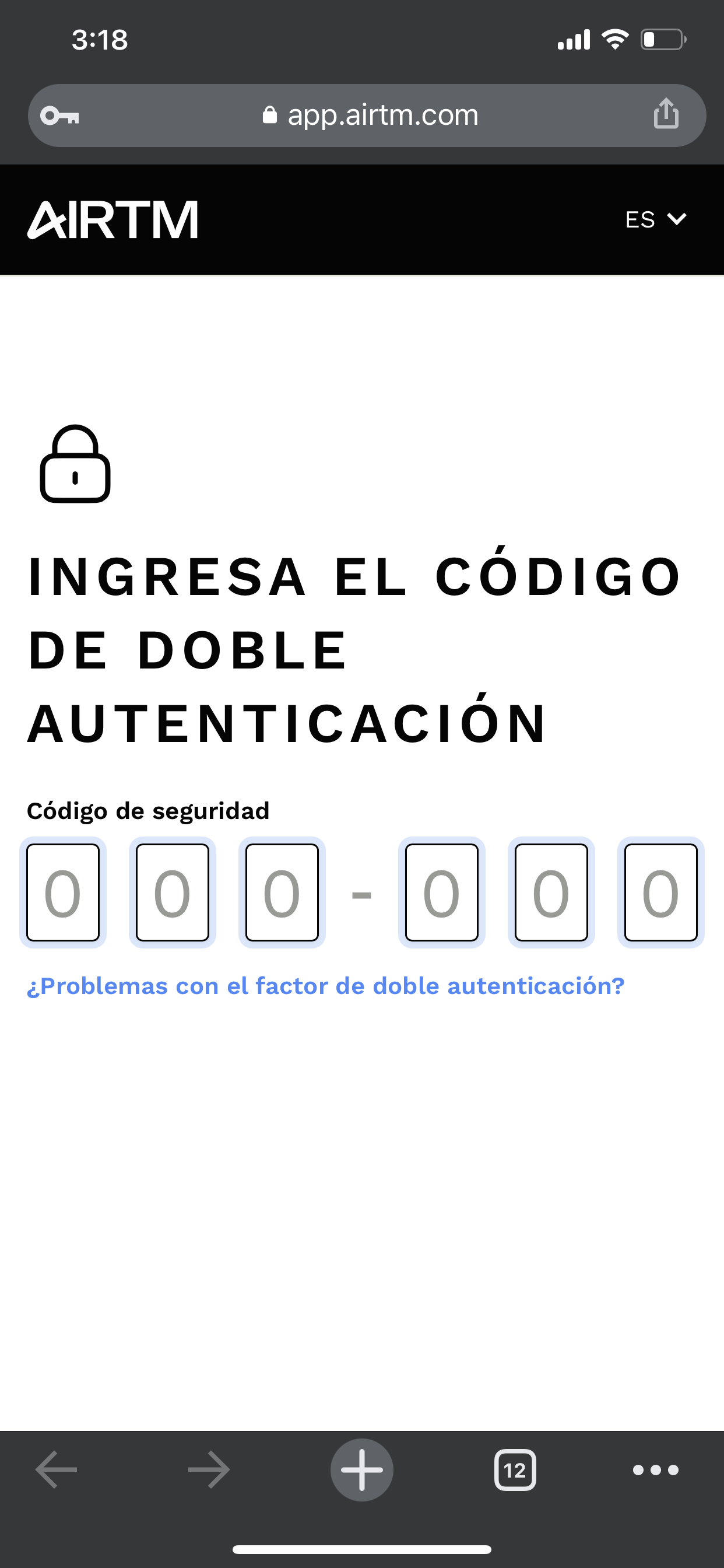Open the ES language dropdown
Viewport: 724px width, 1568px height.
pos(656,219)
